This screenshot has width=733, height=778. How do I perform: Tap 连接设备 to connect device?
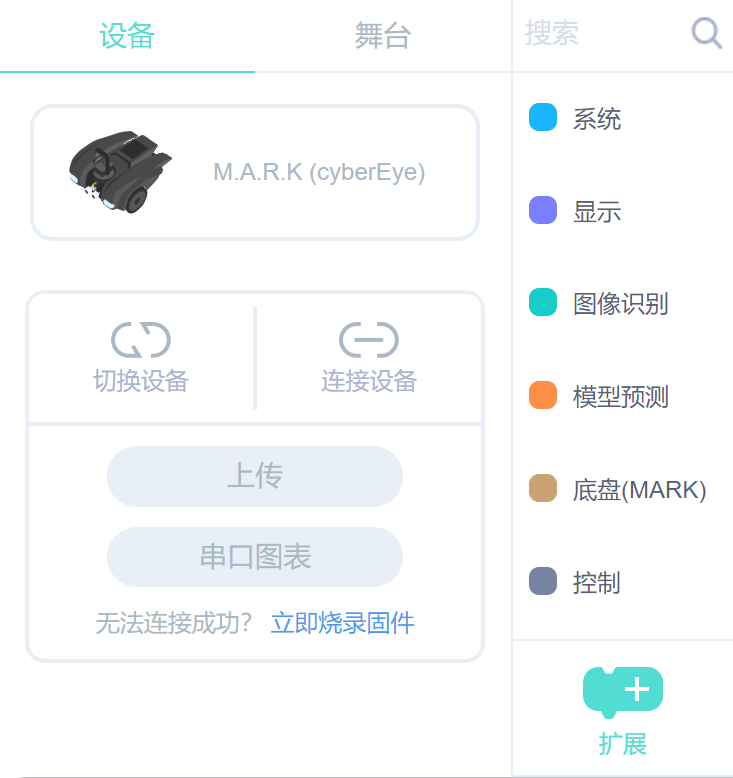369,358
